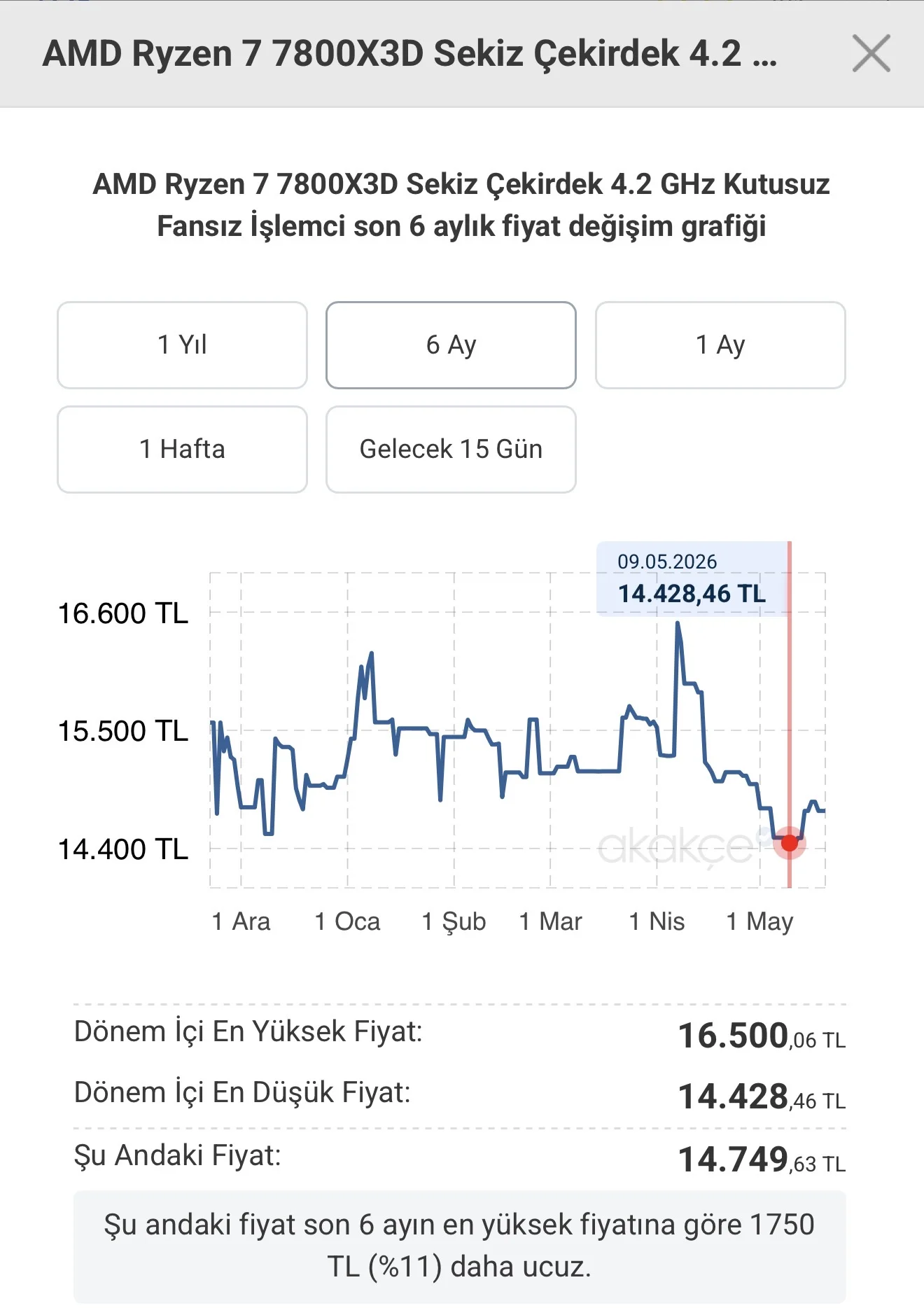
Task: View the 1 Hafta price history
Action: (x=182, y=450)
